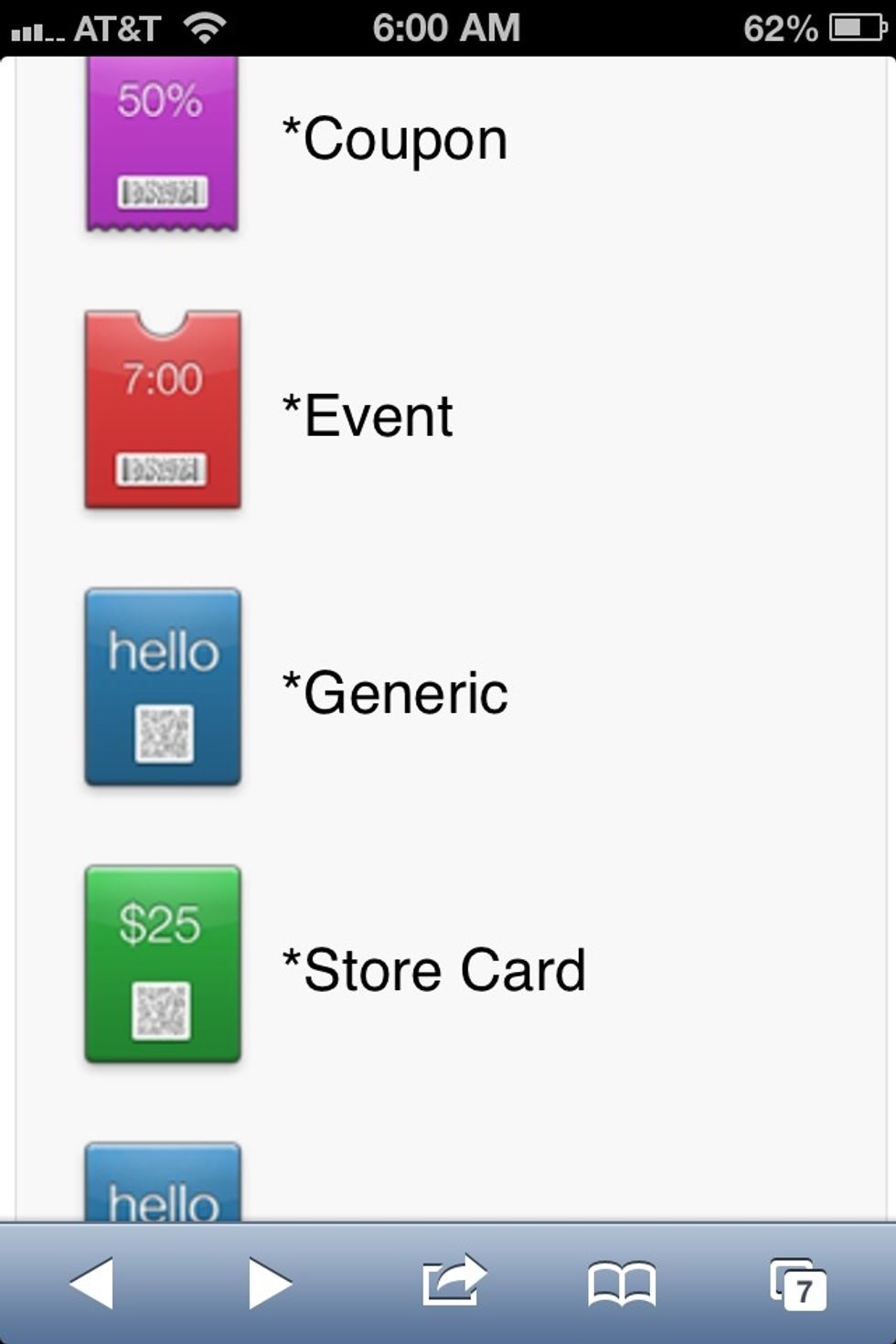Choose the Store Card pass type

(x=433, y=970)
